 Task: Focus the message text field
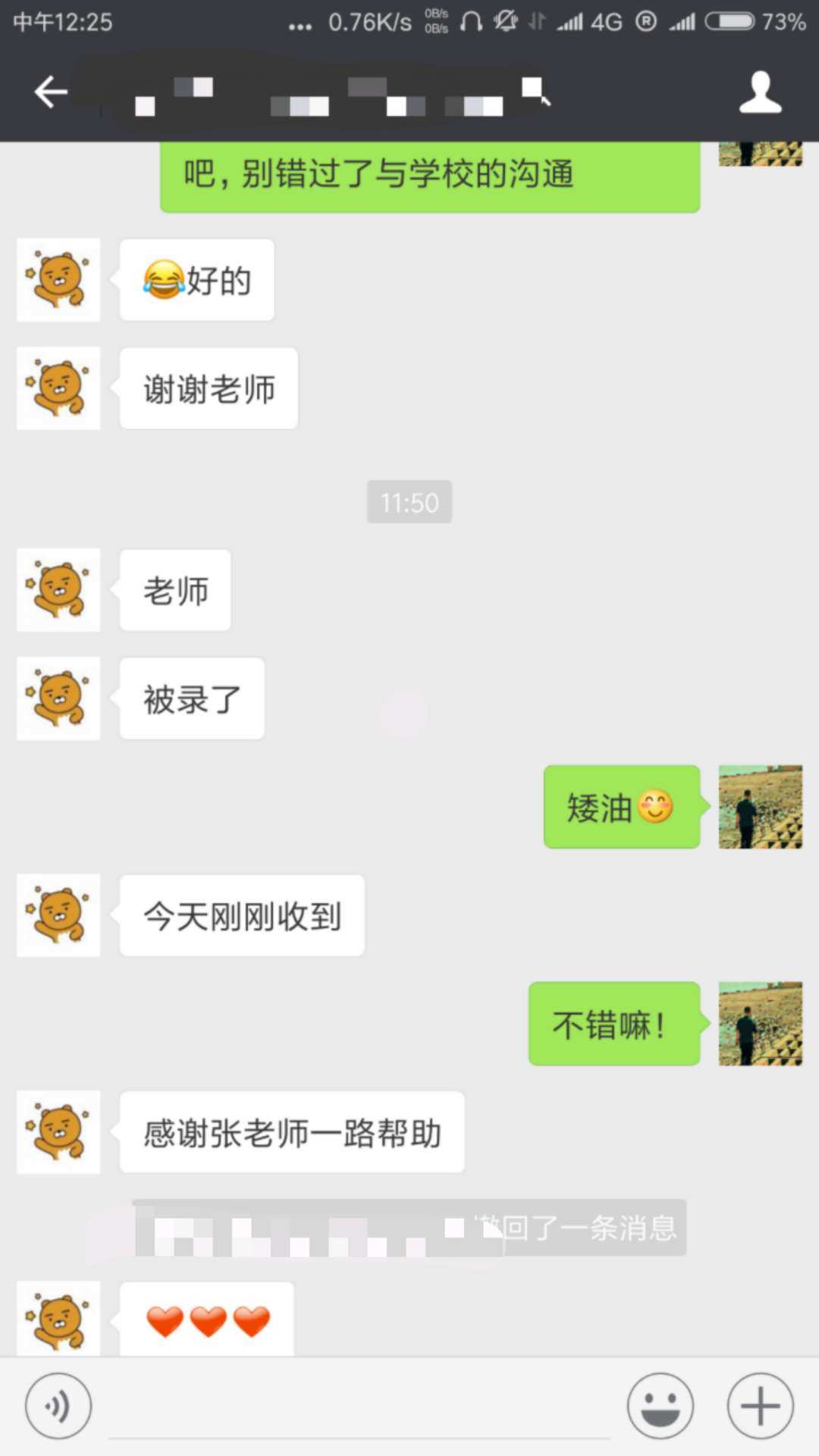359,1407
